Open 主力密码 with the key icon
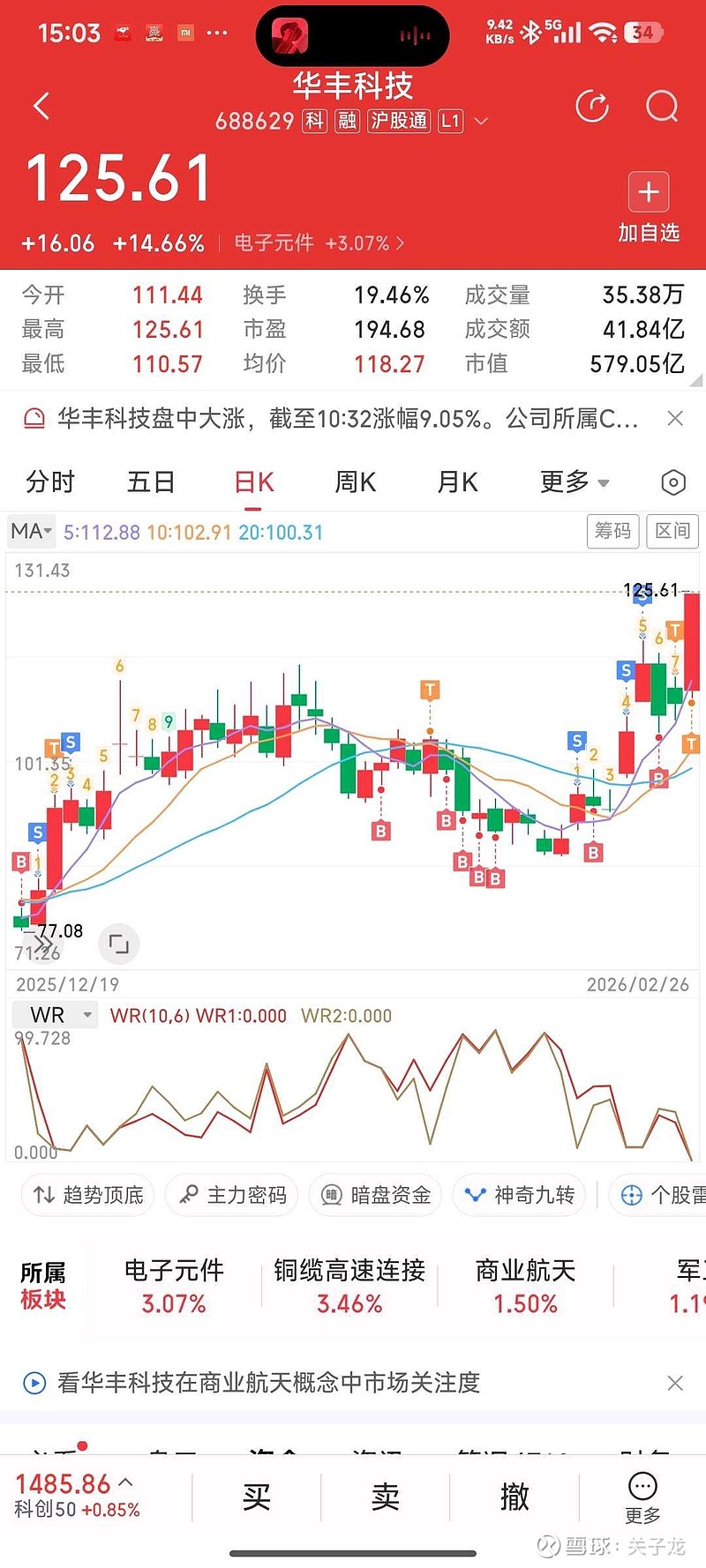706x1568 pixels. pos(231,1195)
